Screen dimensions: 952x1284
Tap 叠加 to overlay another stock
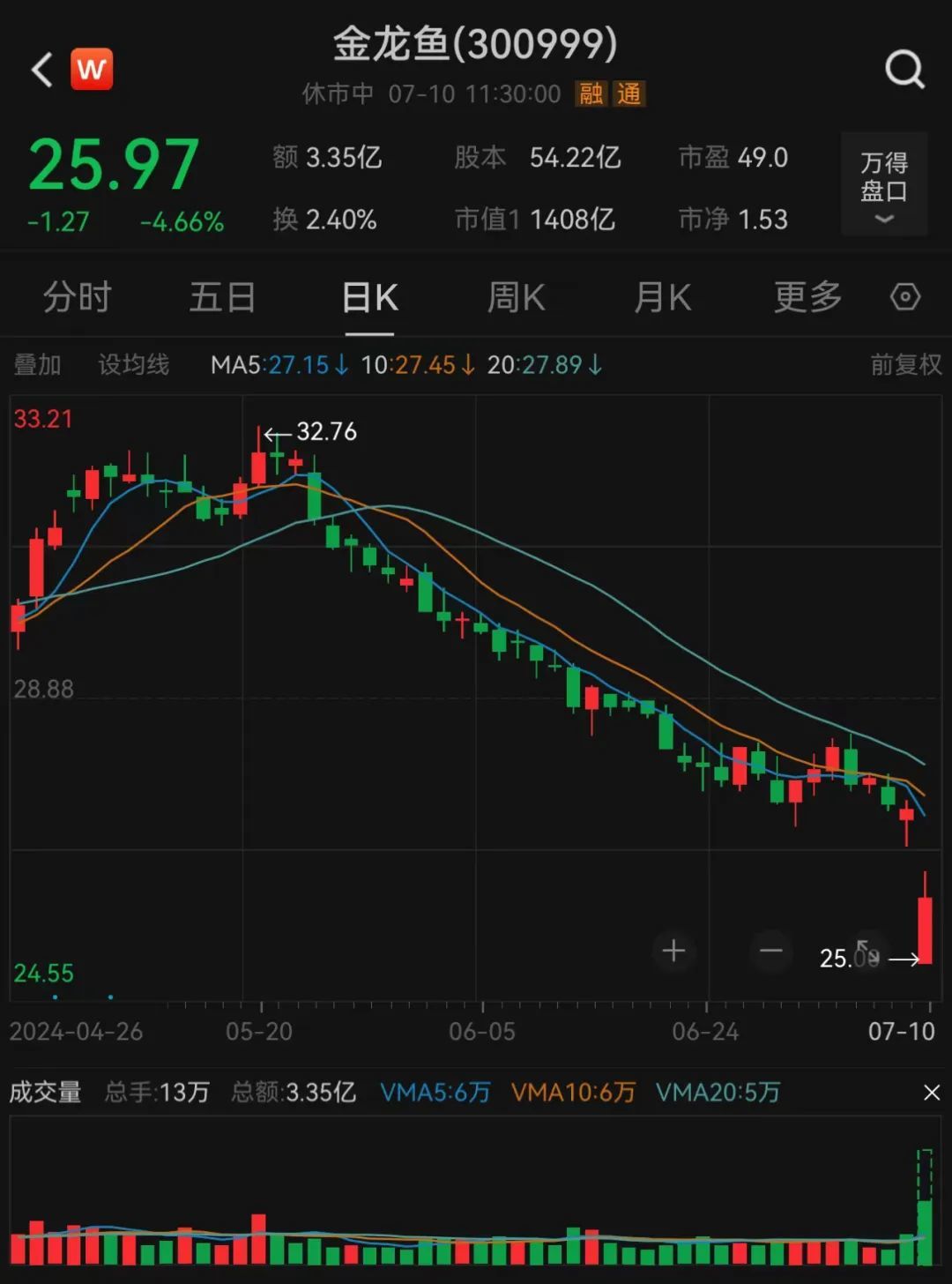click(38, 365)
